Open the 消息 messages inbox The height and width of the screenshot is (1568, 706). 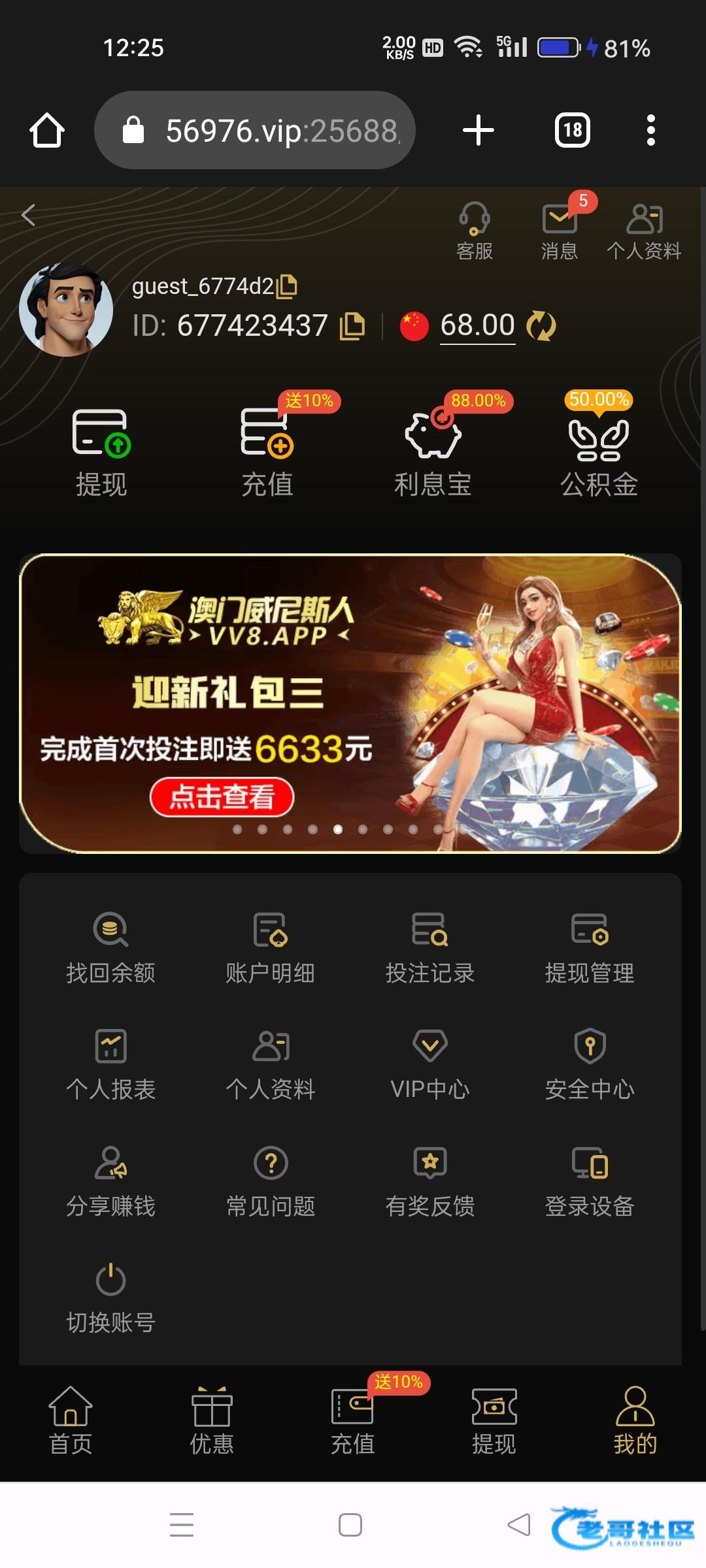[559, 231]
